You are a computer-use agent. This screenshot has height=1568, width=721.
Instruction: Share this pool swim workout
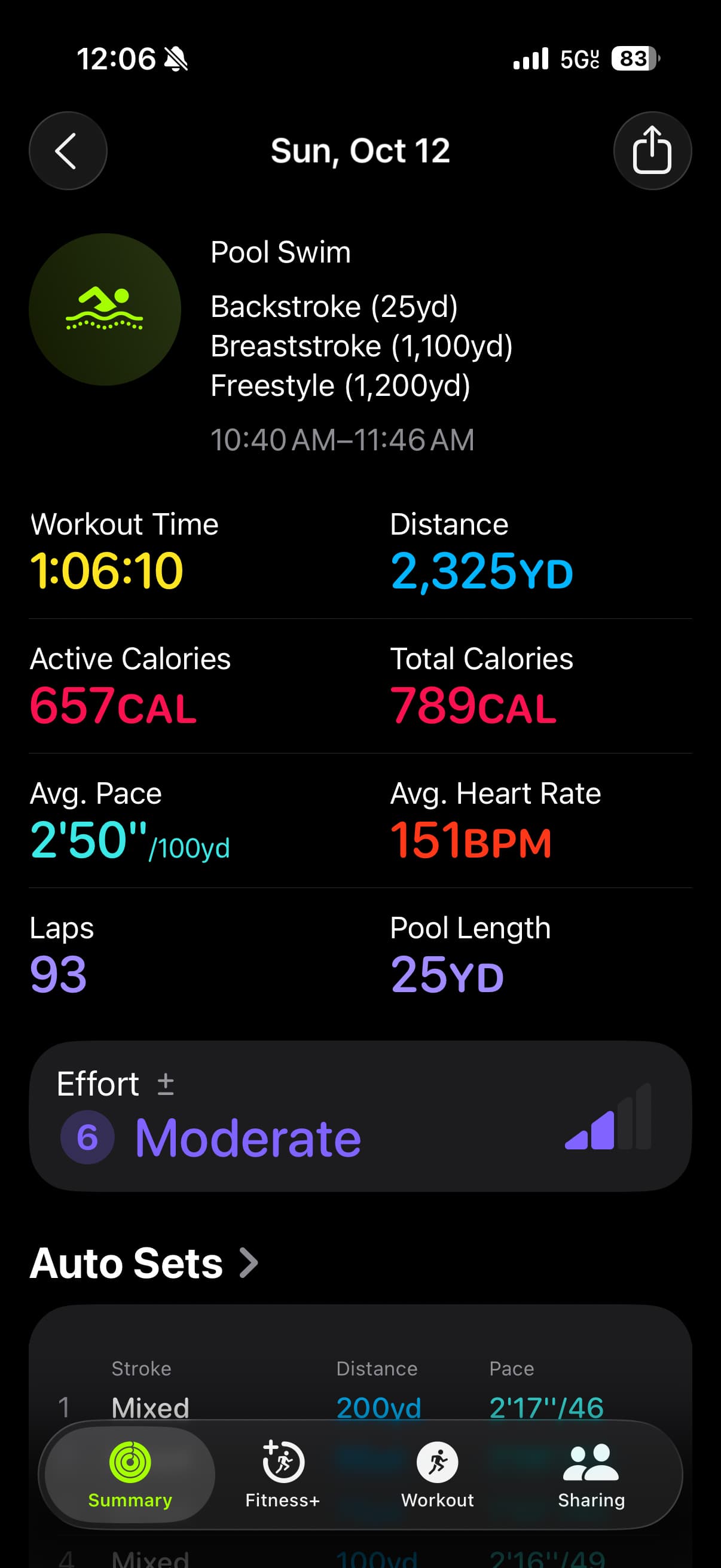pyautogui.click(x=652, y=150)
